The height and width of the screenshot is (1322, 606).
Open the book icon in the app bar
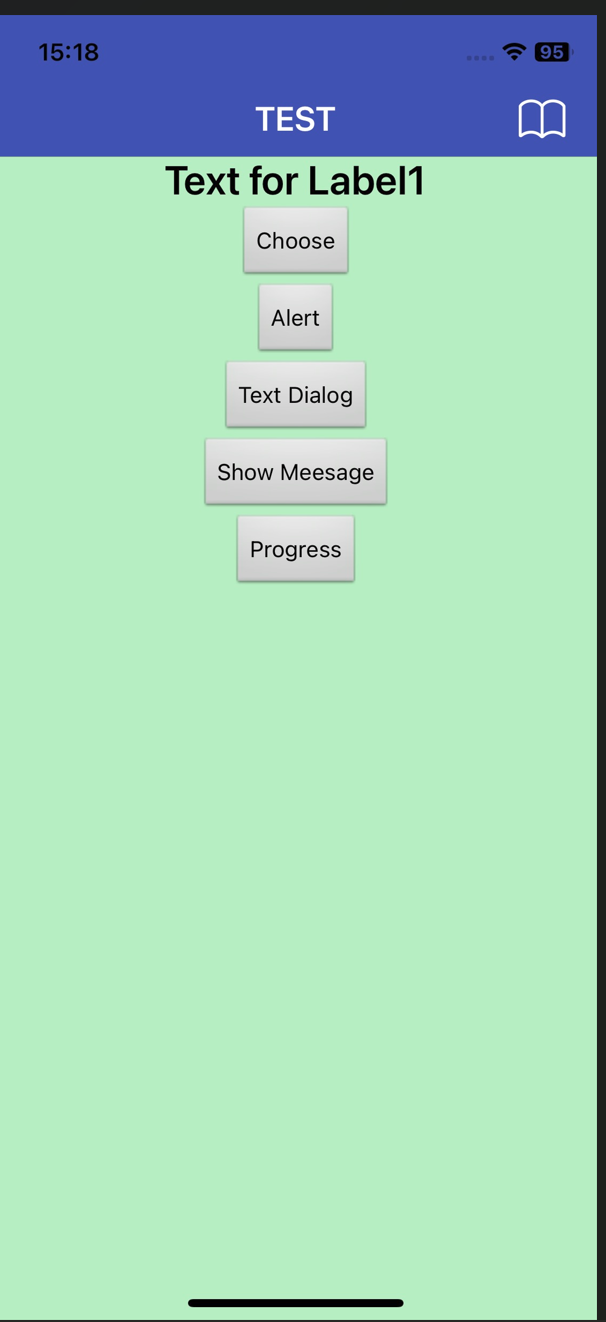(x=541, y=119)
